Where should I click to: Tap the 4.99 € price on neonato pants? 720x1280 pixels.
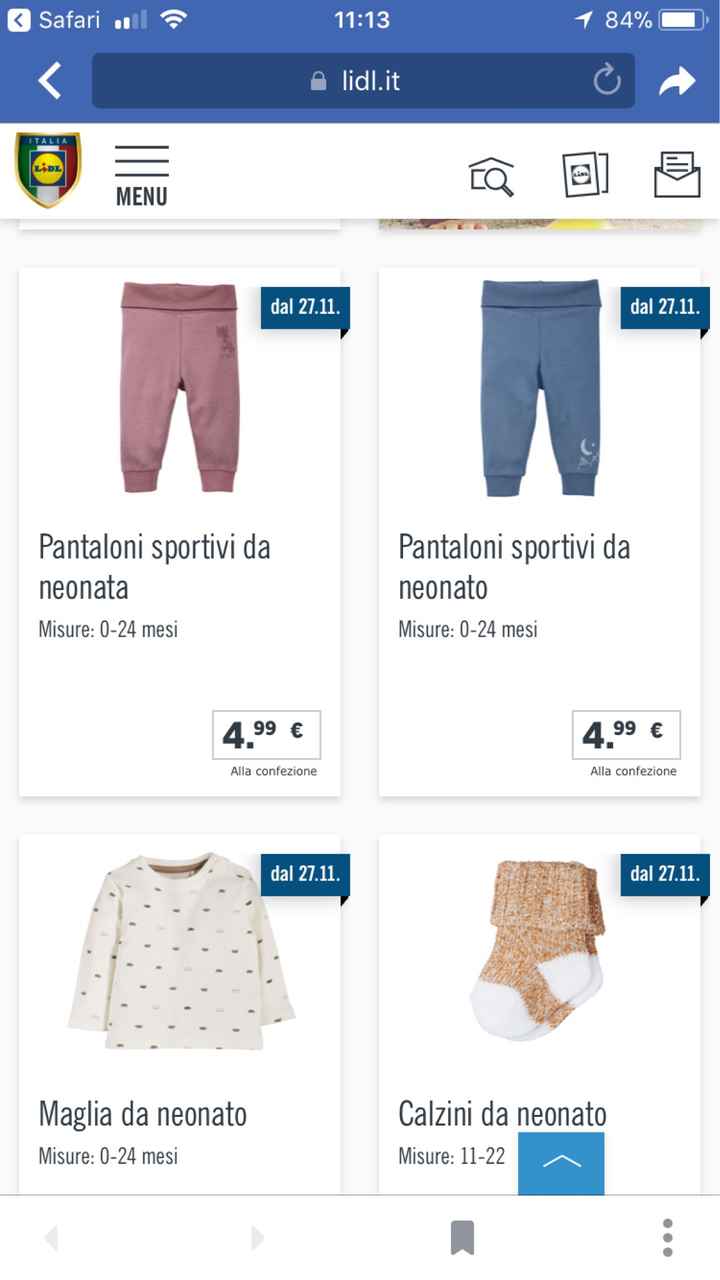pyautogui.click(x=625, y=735)
